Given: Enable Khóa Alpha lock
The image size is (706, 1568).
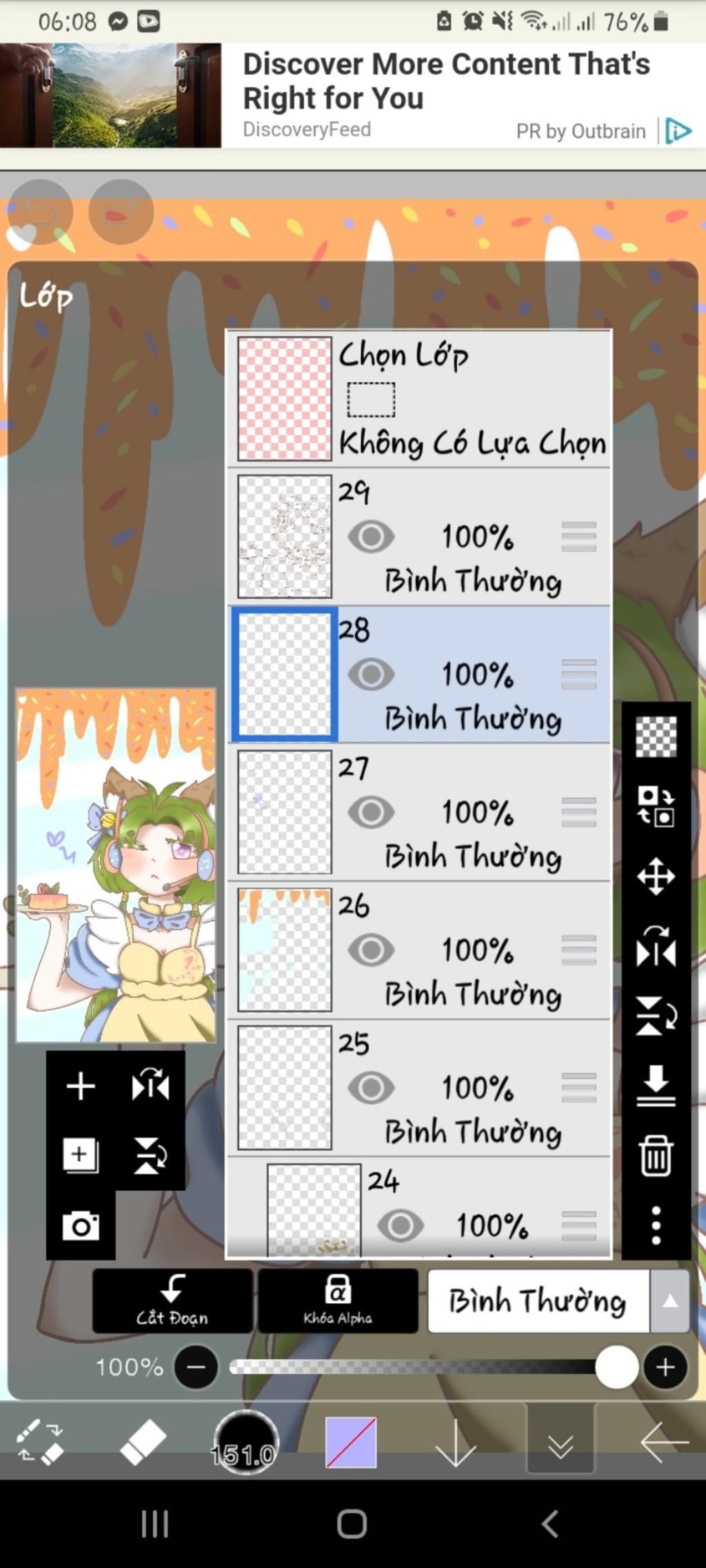Looking at the screenshot, I should click(x=338, y=1300).
